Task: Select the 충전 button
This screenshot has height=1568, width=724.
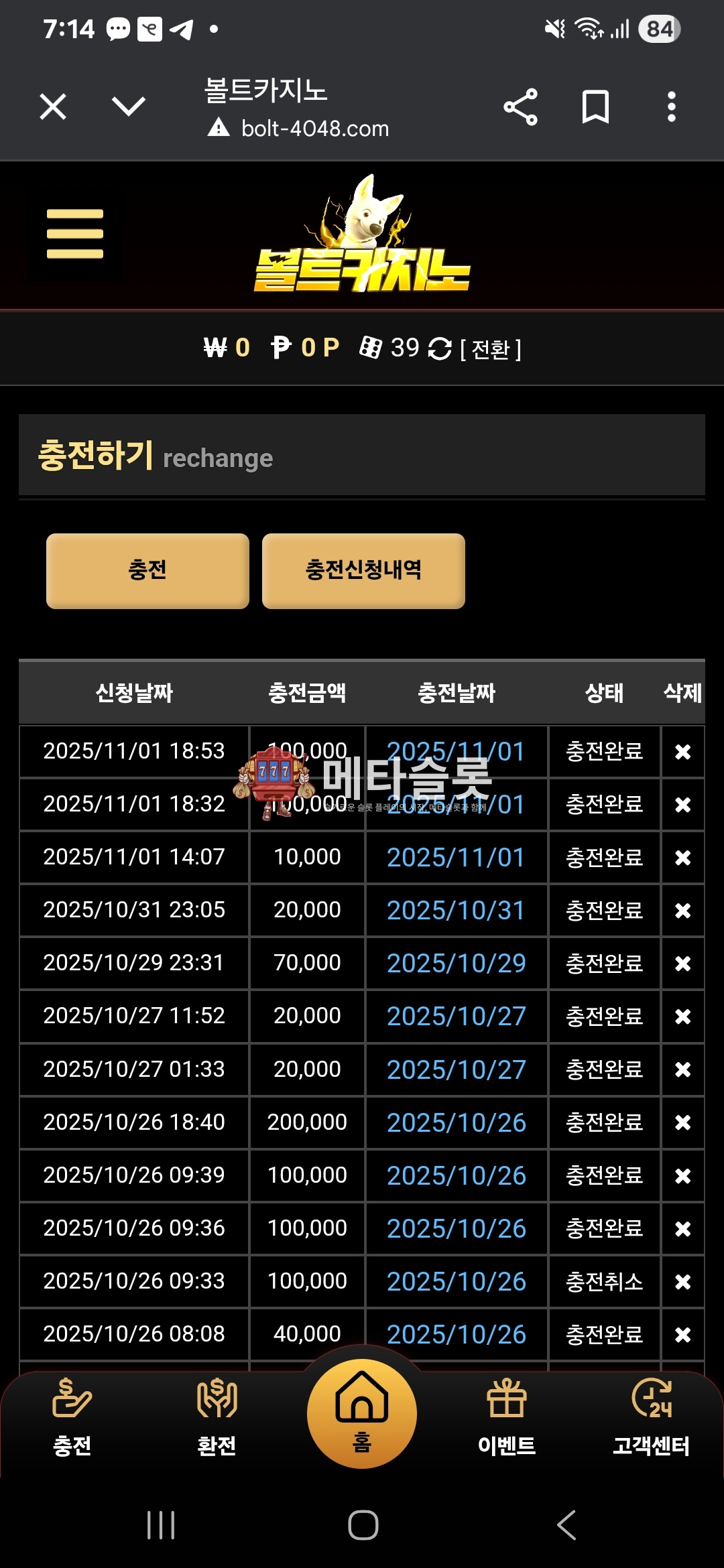Action: [147, 571]
